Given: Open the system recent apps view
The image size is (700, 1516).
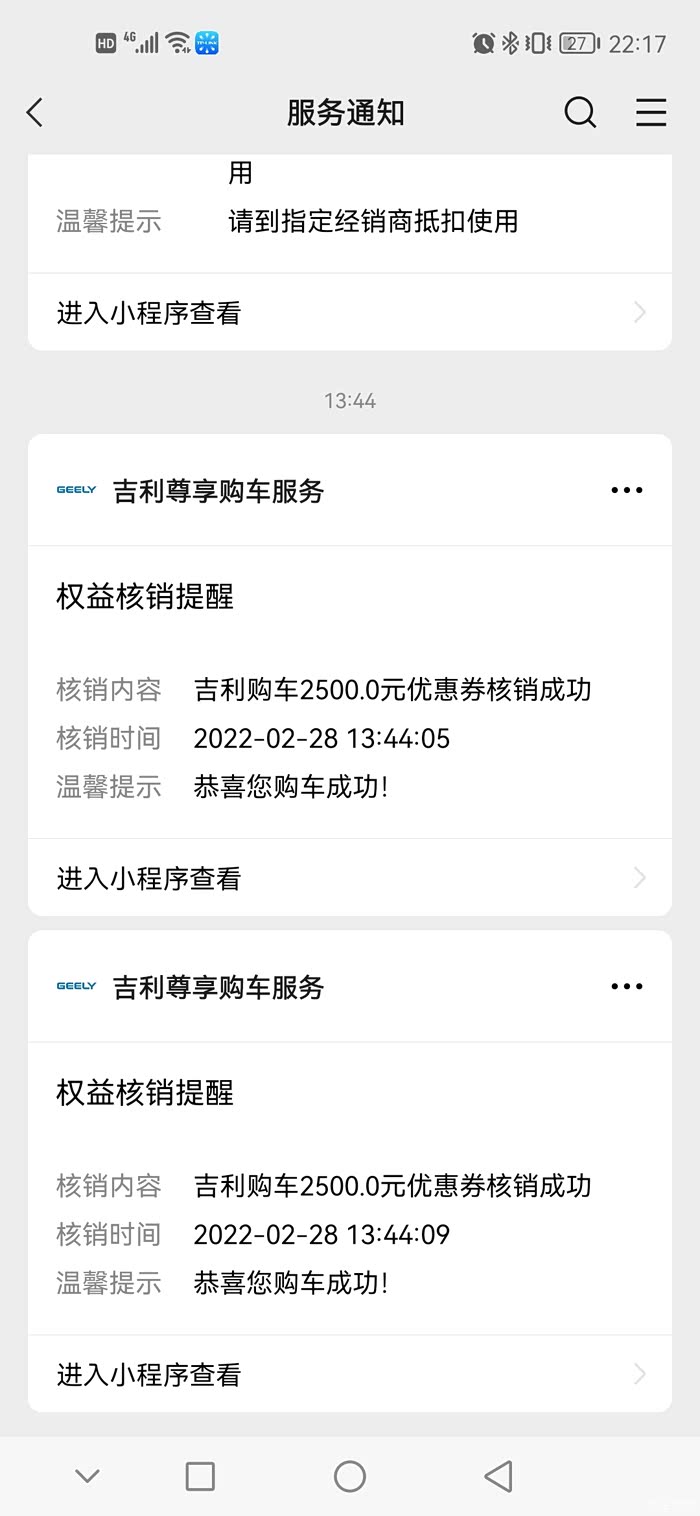Looking at the screenshot, I should 200,1476.
